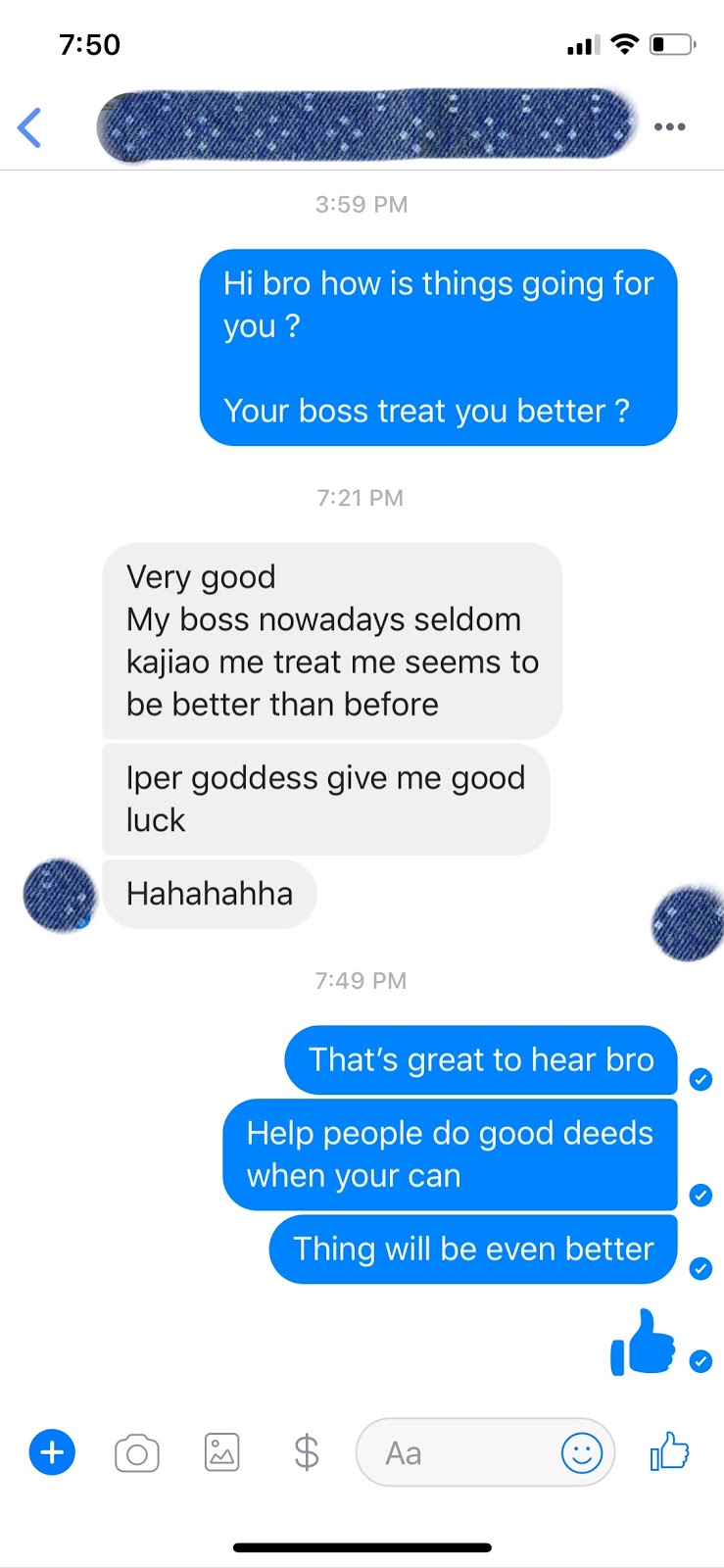Open the blue plus attachments button

click(53, 1452)
